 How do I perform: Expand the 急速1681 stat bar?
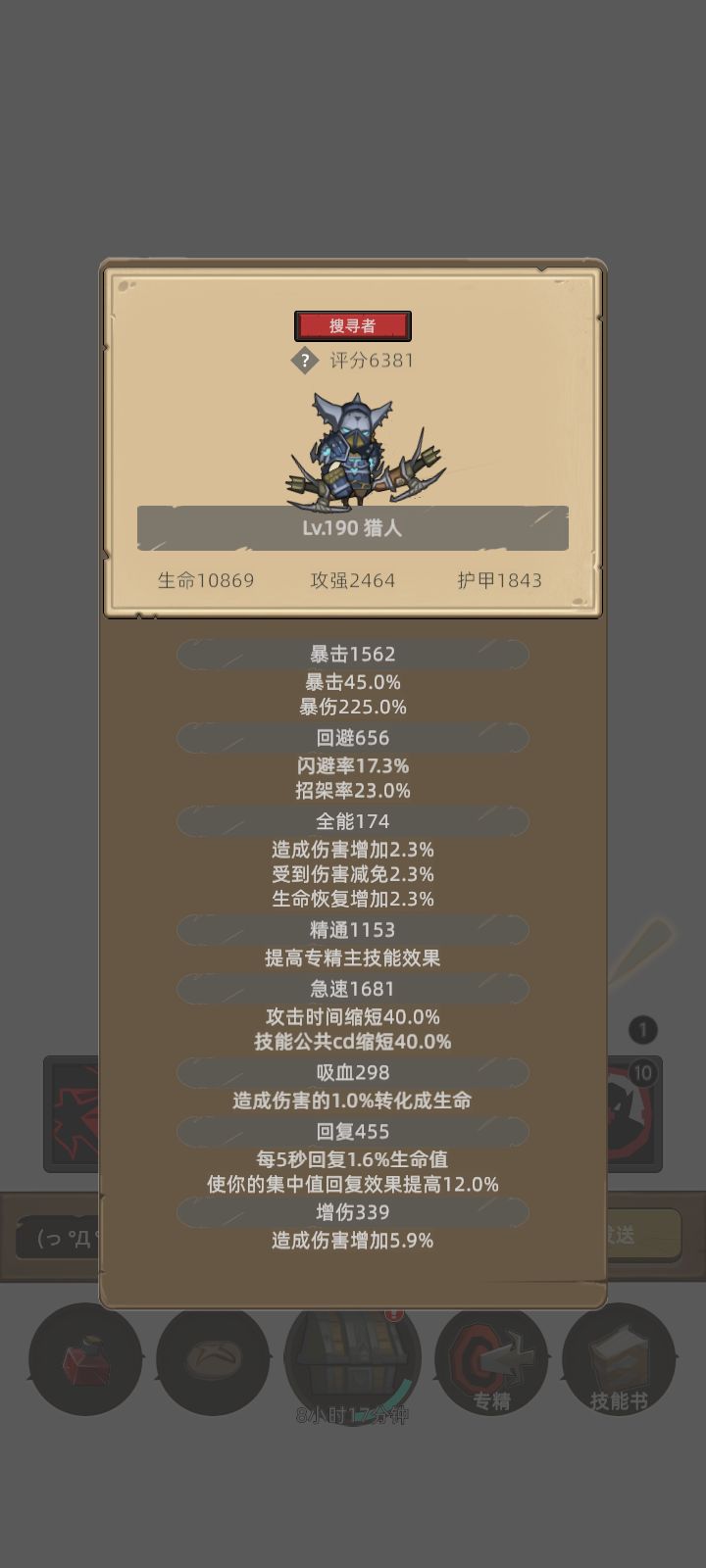click(351, 989)
